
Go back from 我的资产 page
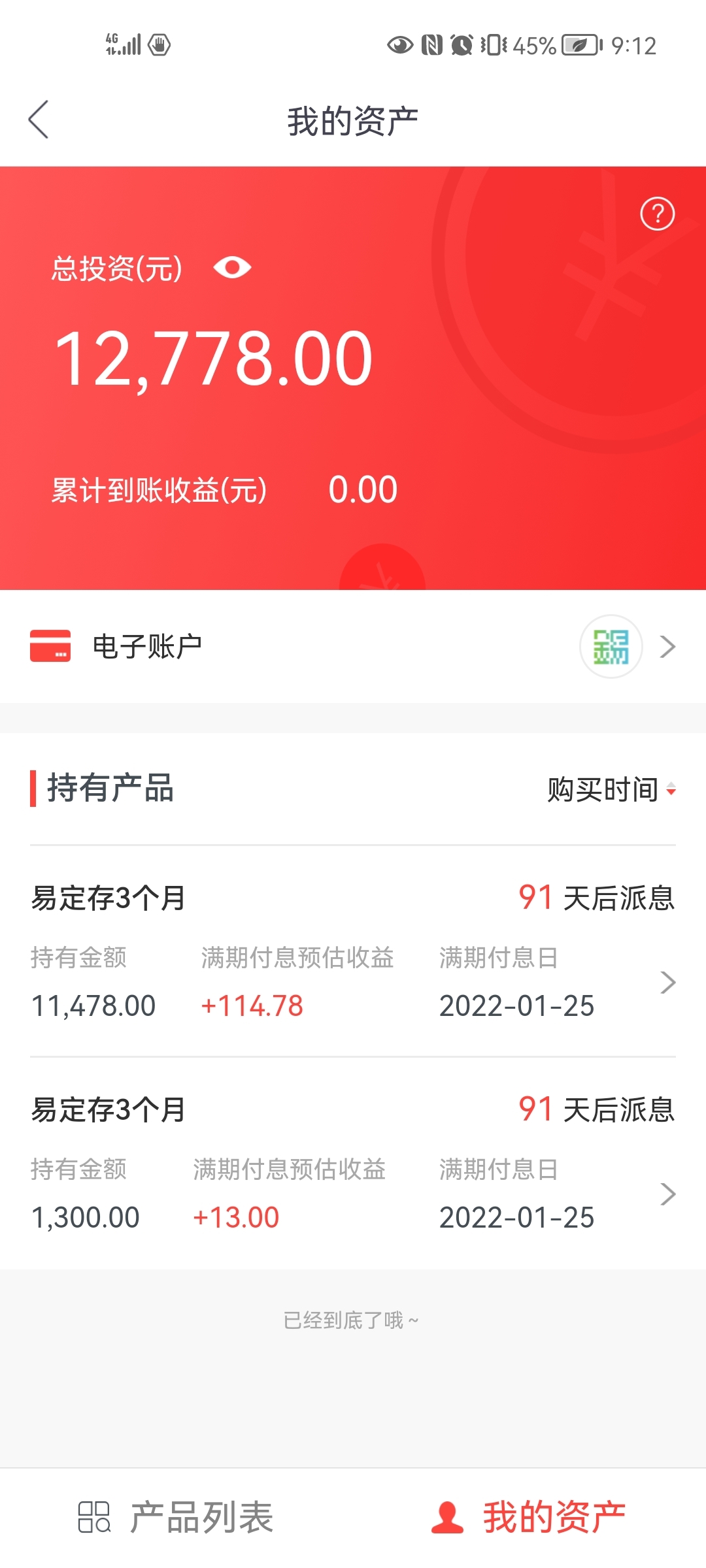(x=39, y=120)
